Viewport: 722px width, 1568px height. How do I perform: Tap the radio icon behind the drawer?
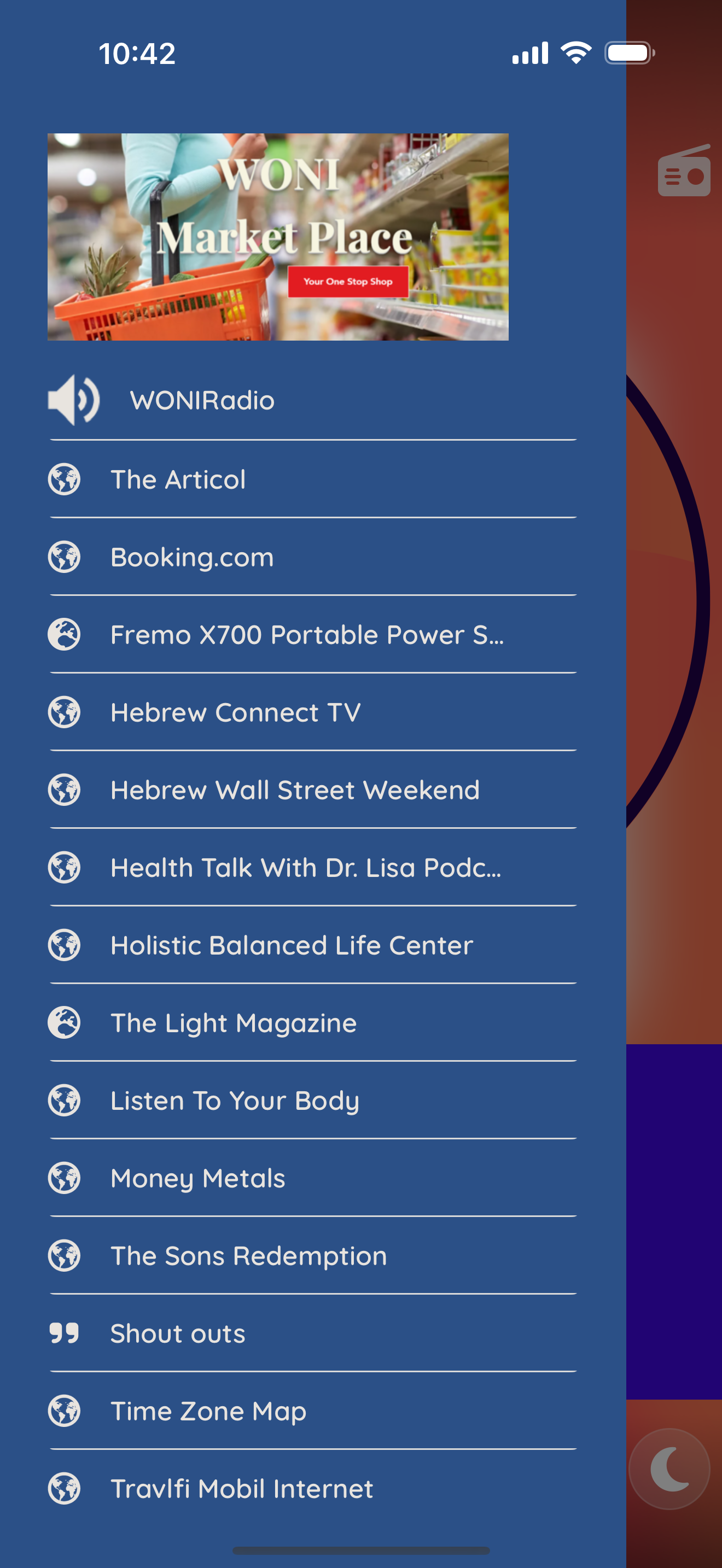point(684,171)
